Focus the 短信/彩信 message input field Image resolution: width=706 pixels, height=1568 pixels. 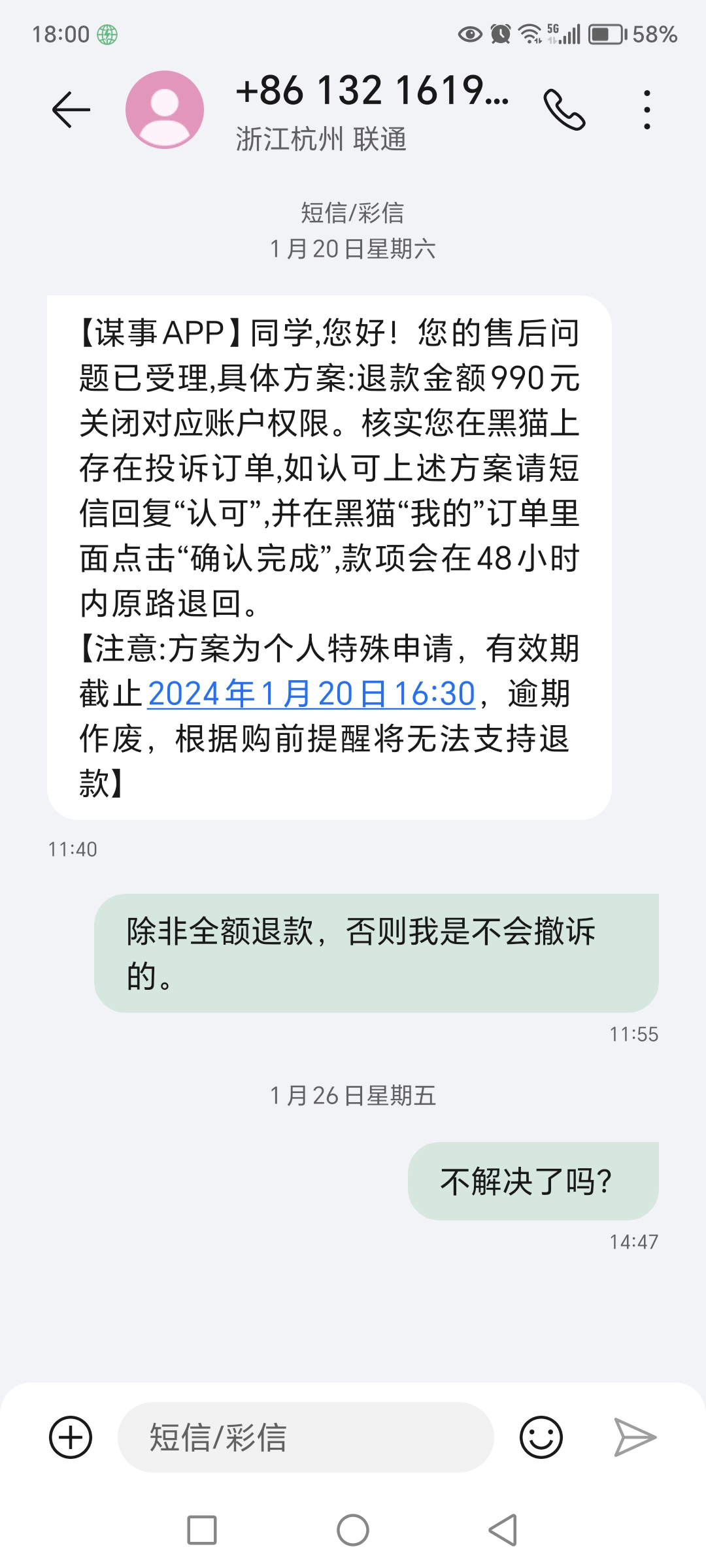(x=305, y=1437)
